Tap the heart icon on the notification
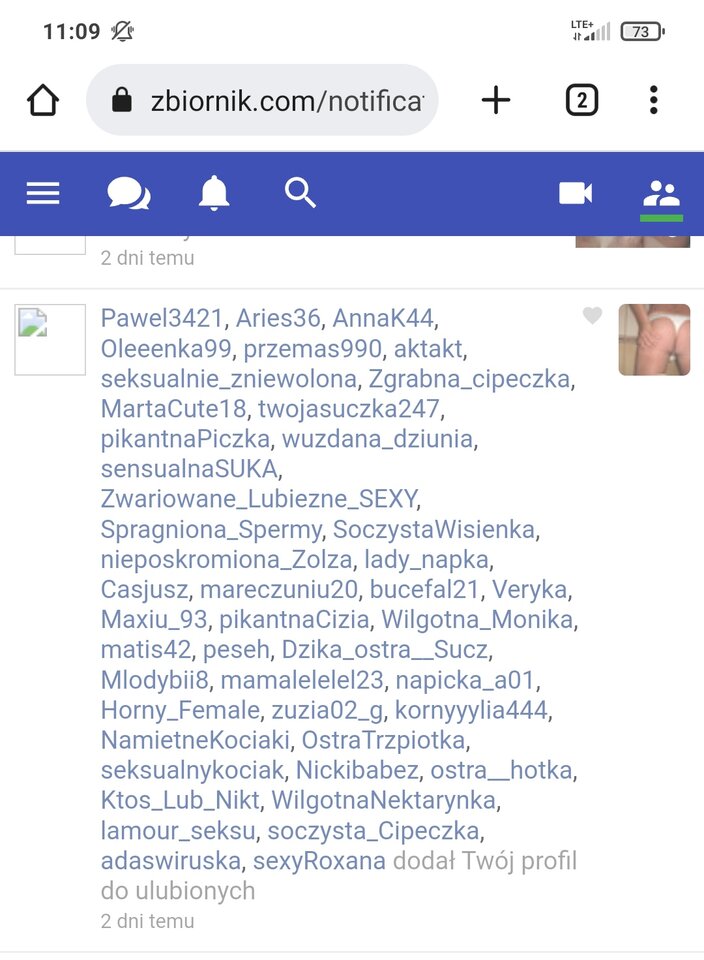The image size is (704, 960). point(592,316)
